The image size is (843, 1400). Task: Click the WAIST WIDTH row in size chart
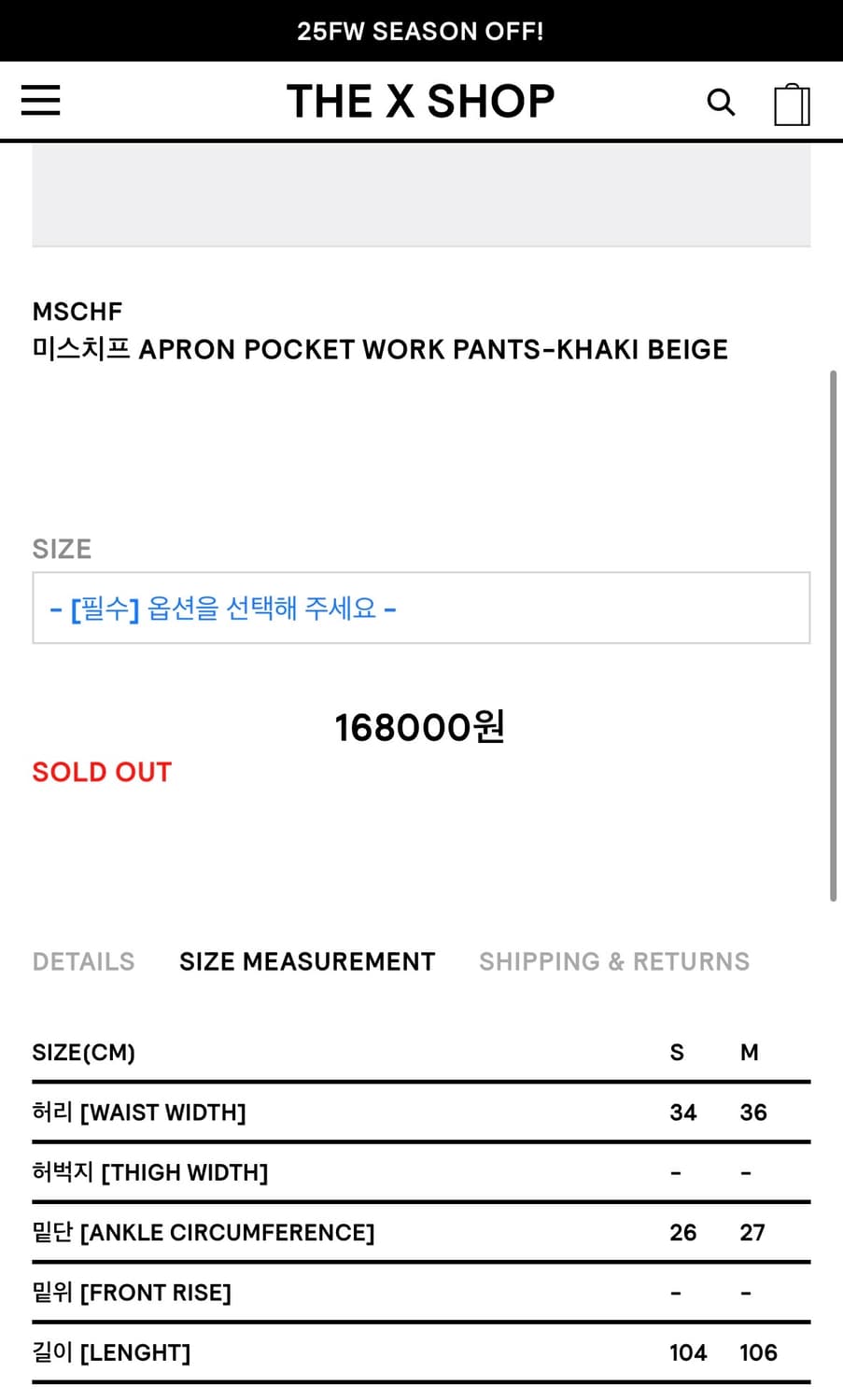(x=139, y=1112)
